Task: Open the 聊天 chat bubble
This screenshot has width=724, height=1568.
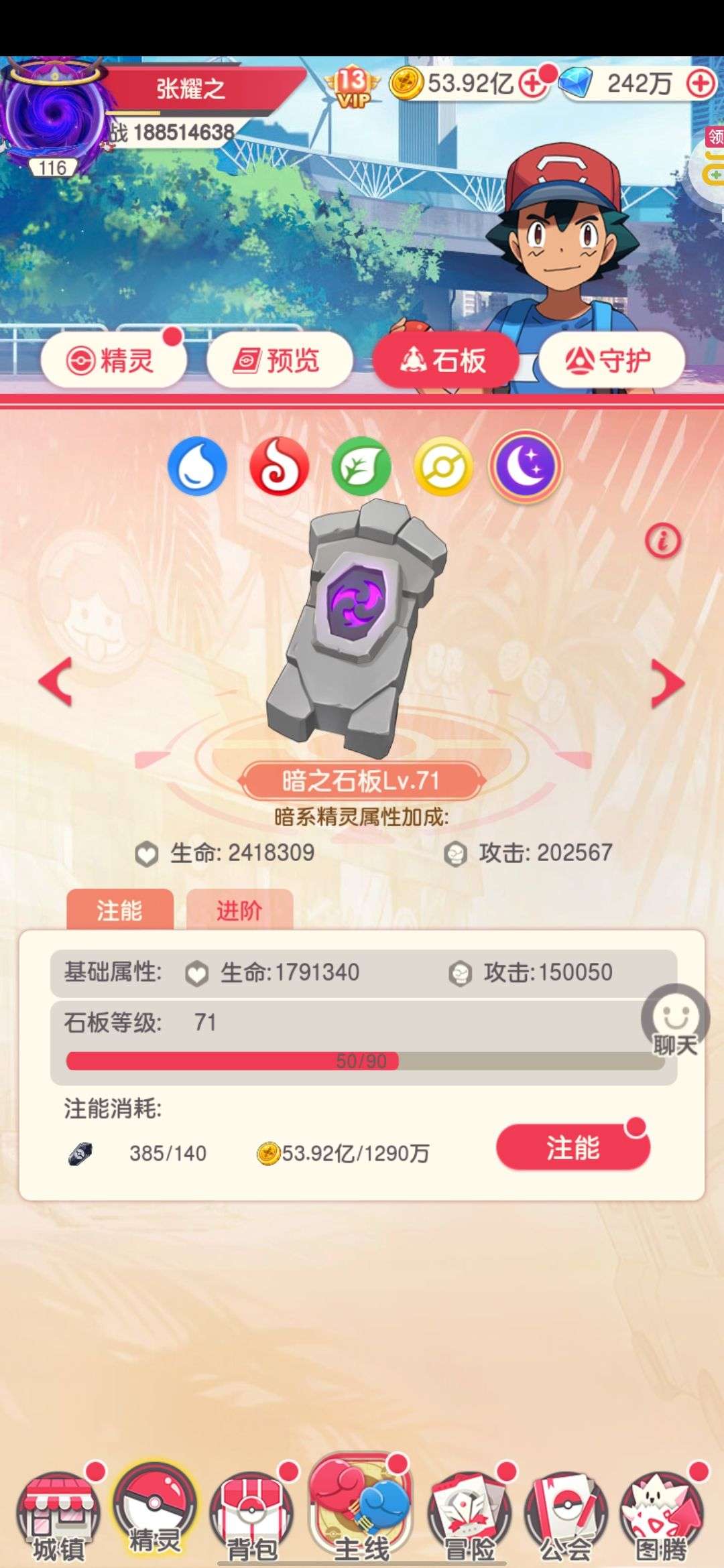Action: [x=676, y=1021]
